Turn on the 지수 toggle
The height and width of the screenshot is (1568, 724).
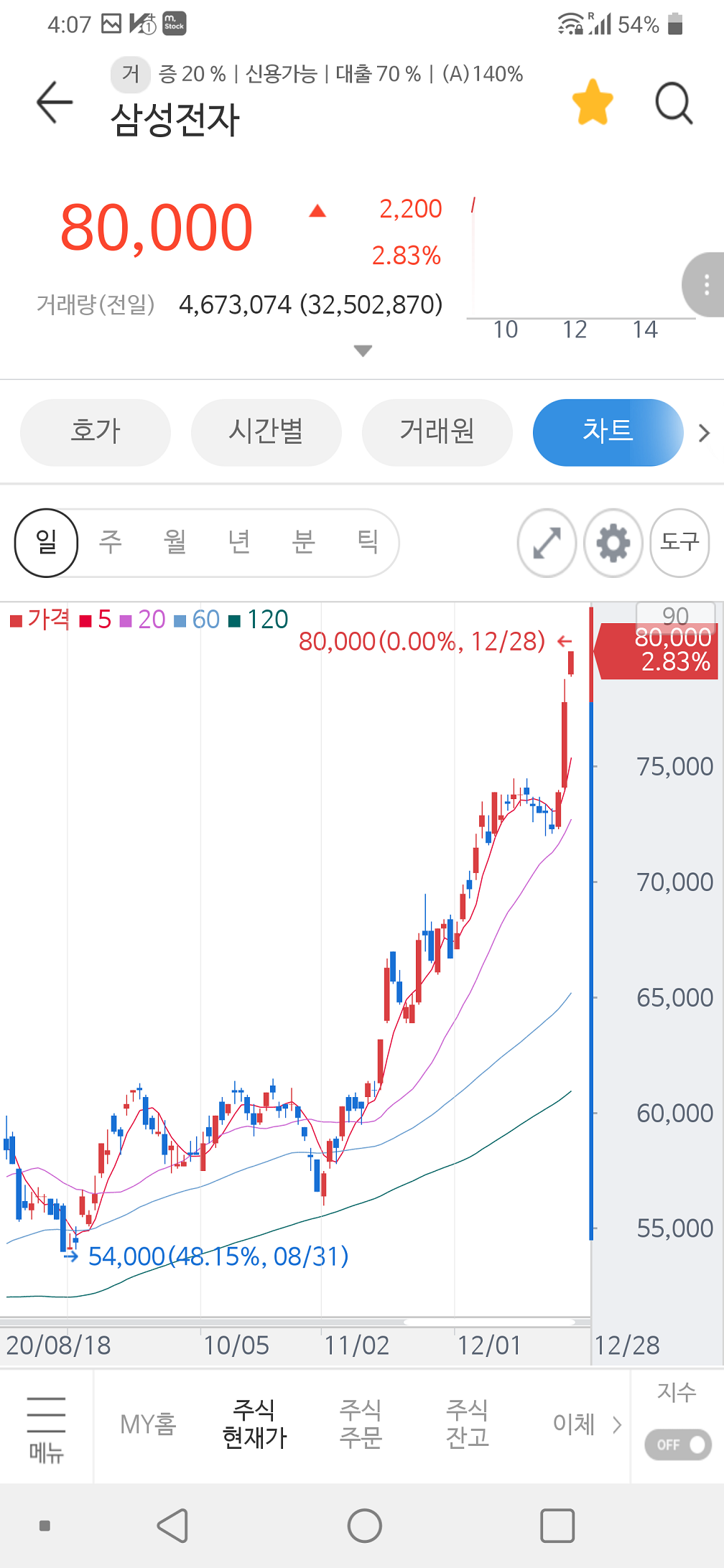677,1445
